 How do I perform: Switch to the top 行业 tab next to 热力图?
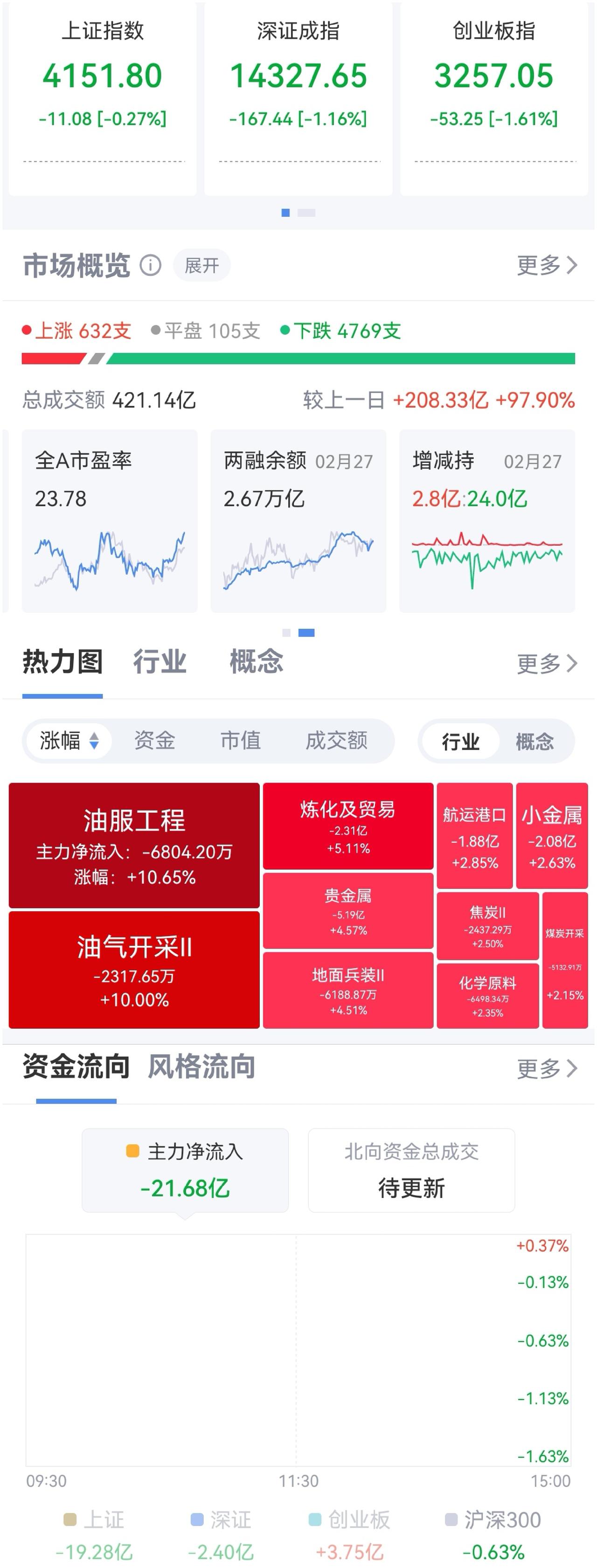[160, 662]
